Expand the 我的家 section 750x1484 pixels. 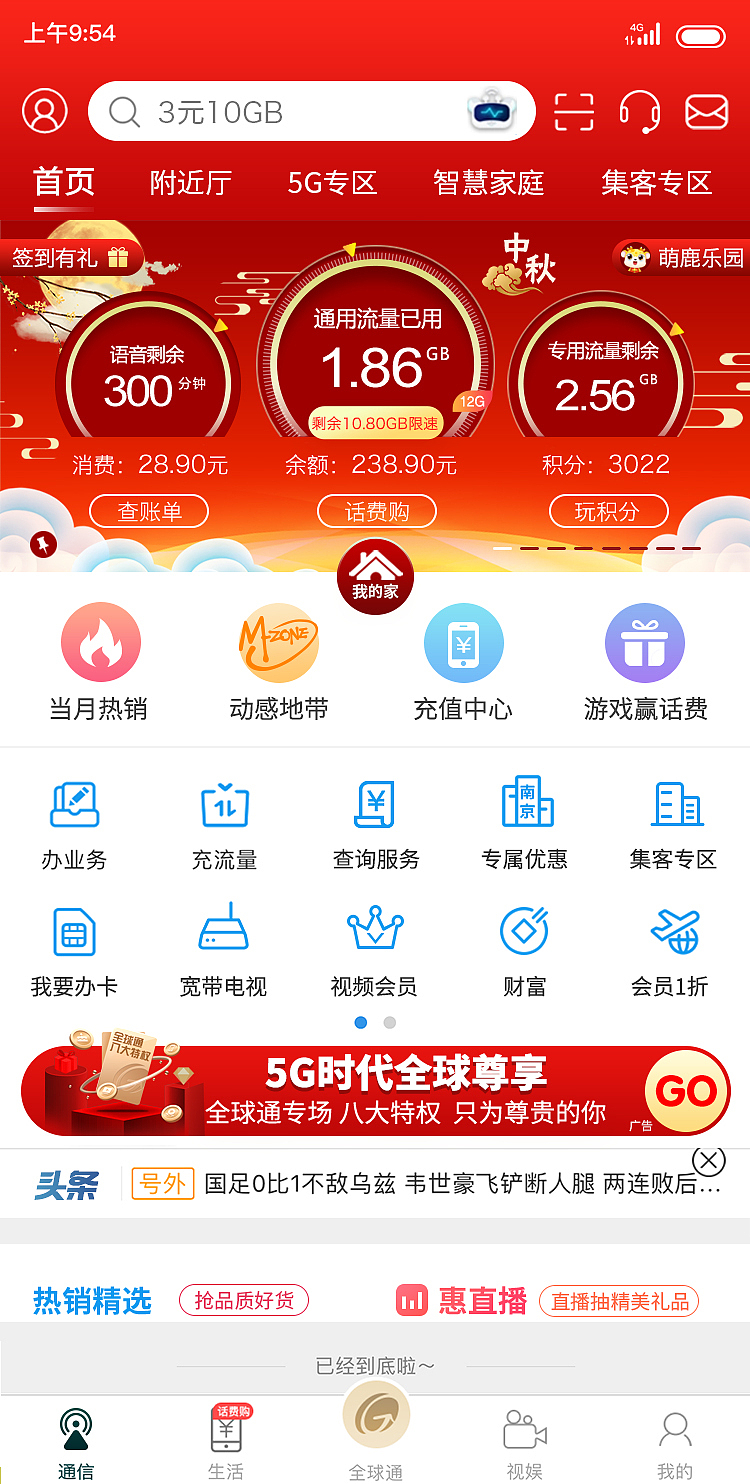[x=375, y=577]
